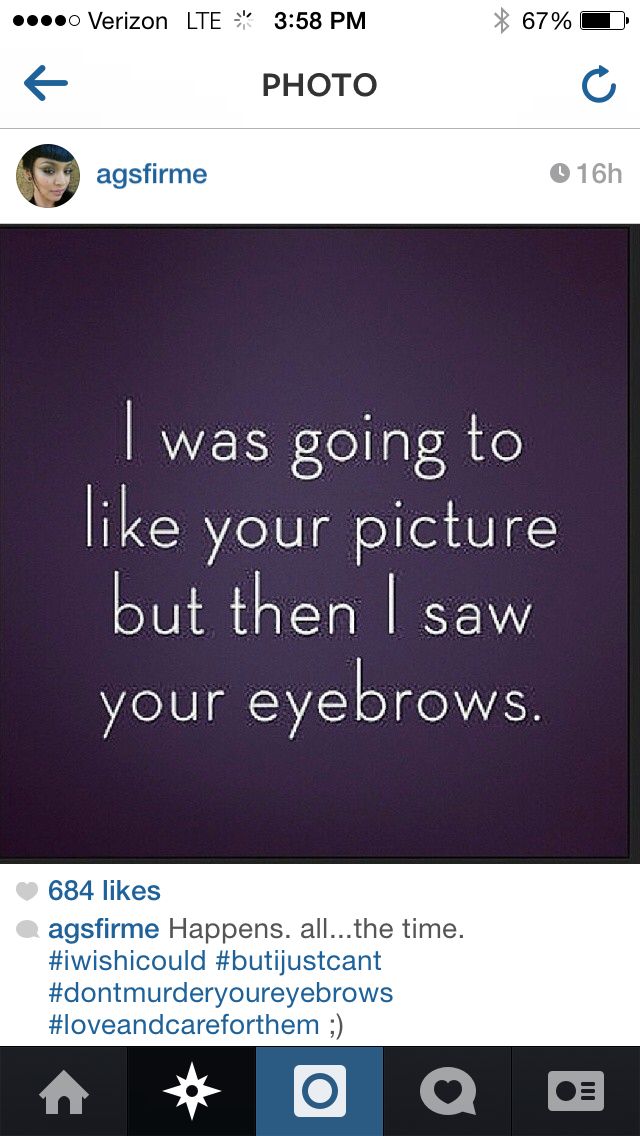The width and height of the screenshot is (640, 1136).
Task: Switch to the Home feed tab
Action: pos(63,1091)
